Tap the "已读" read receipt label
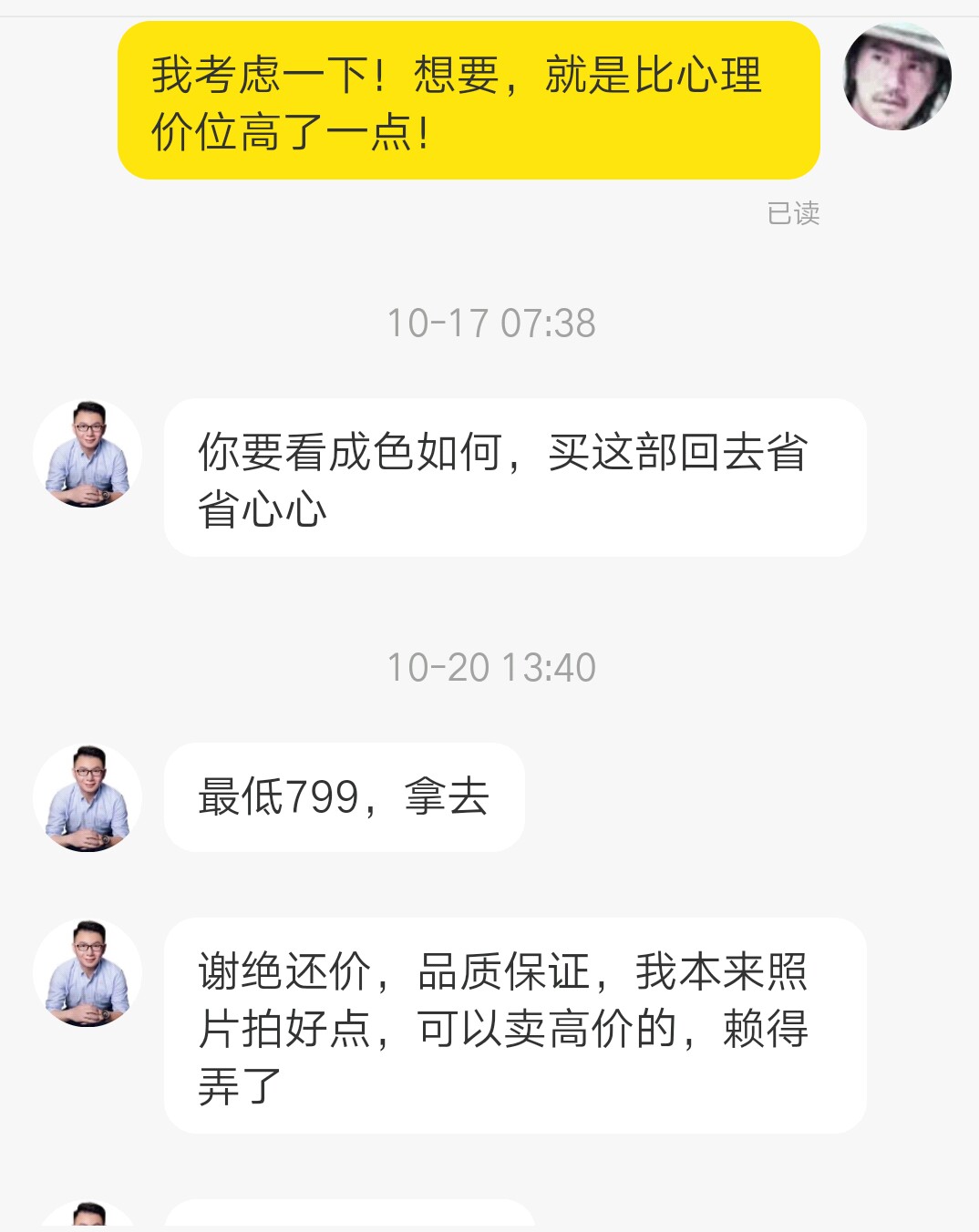 click(792, 213)
